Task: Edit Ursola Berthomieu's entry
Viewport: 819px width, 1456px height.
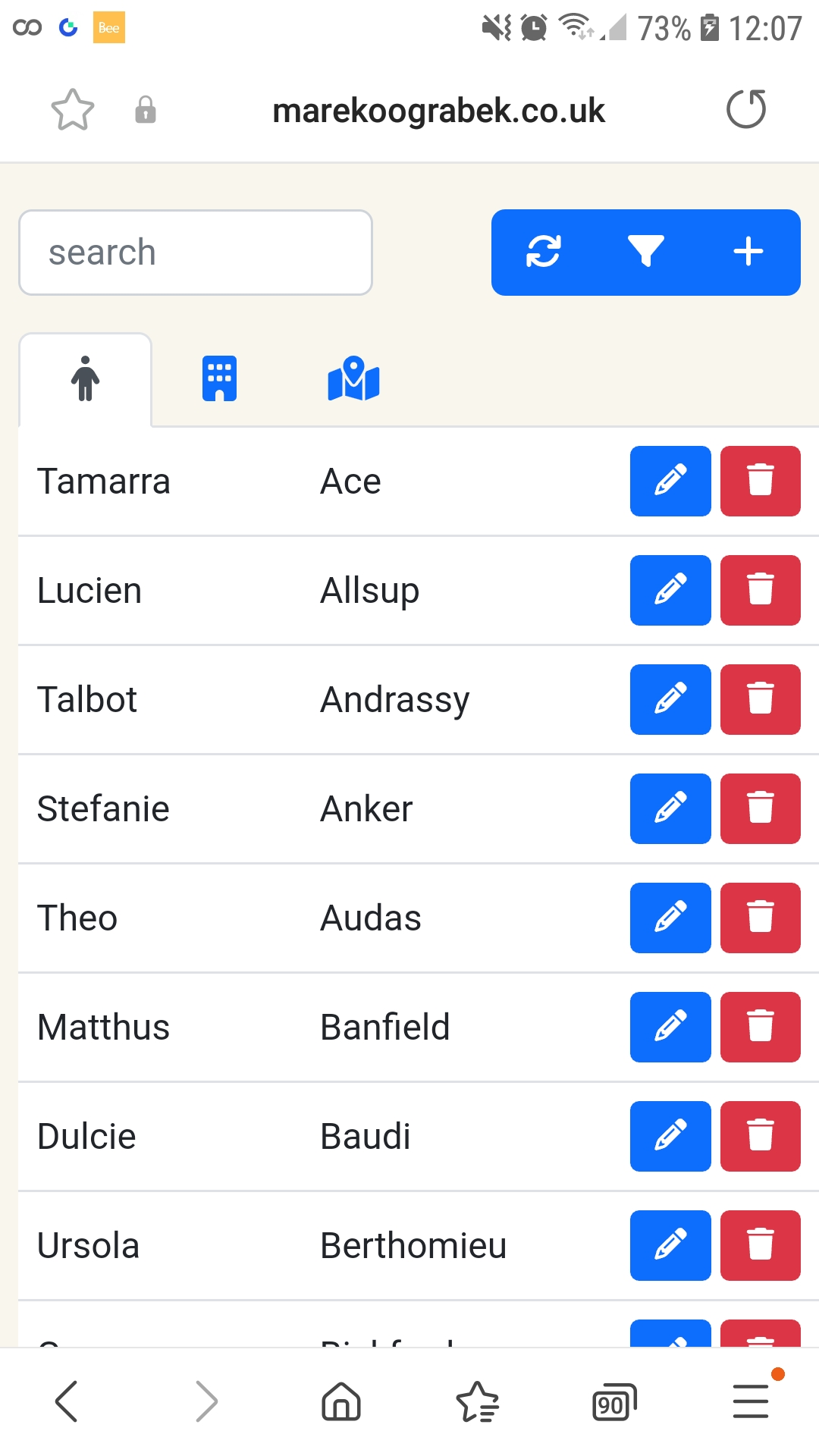Action: pos(670,1246)
